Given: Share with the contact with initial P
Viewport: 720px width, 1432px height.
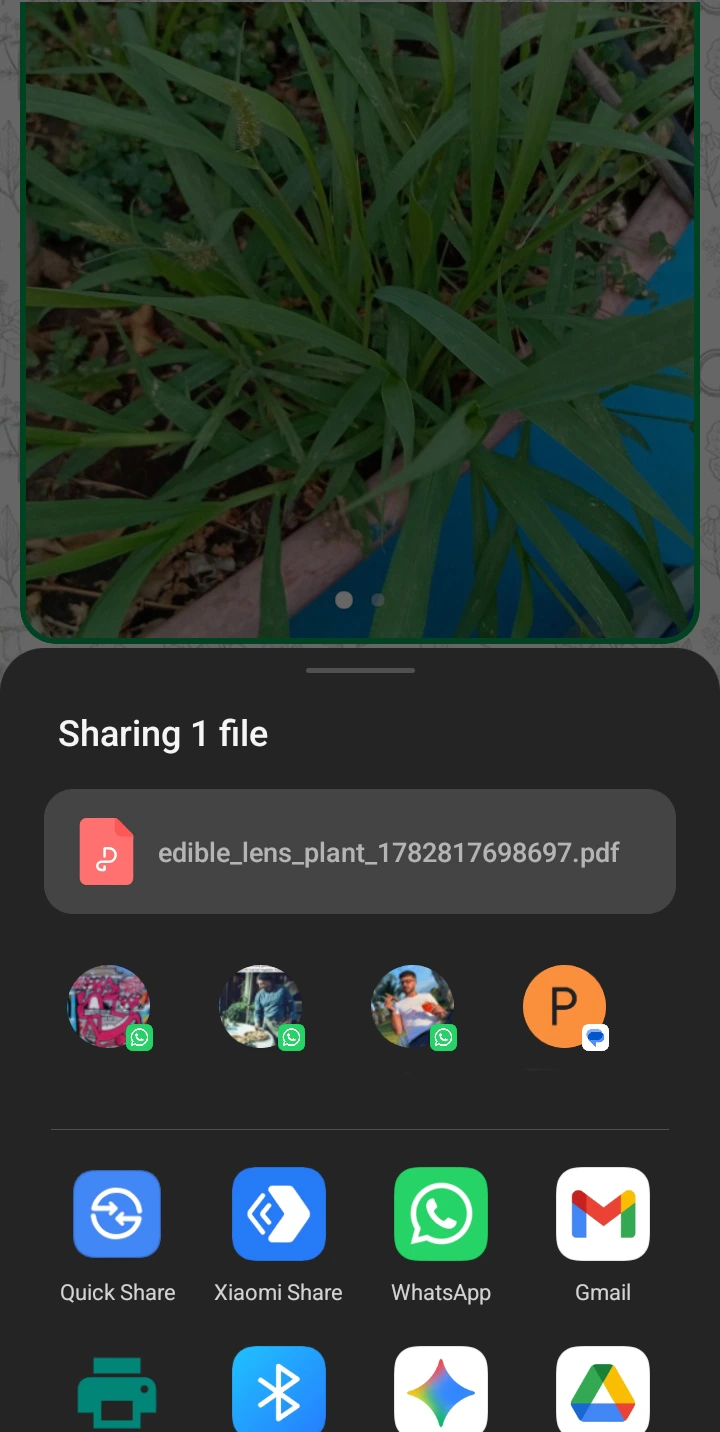Looking at the screenshot, I should pos(565,1007).
